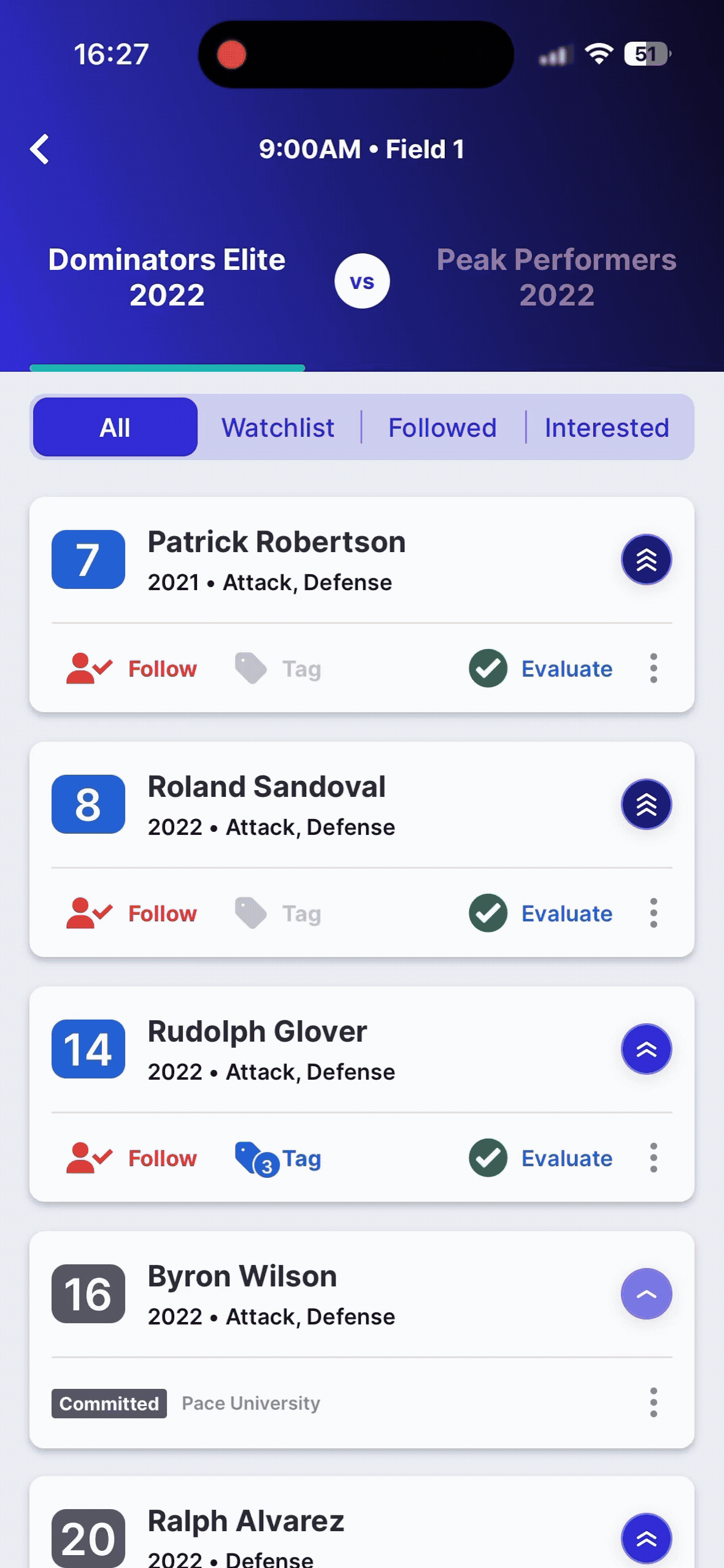Select the Watchlist filter tab
Viewport: 724px width, 1568px height.
(278, 428)
